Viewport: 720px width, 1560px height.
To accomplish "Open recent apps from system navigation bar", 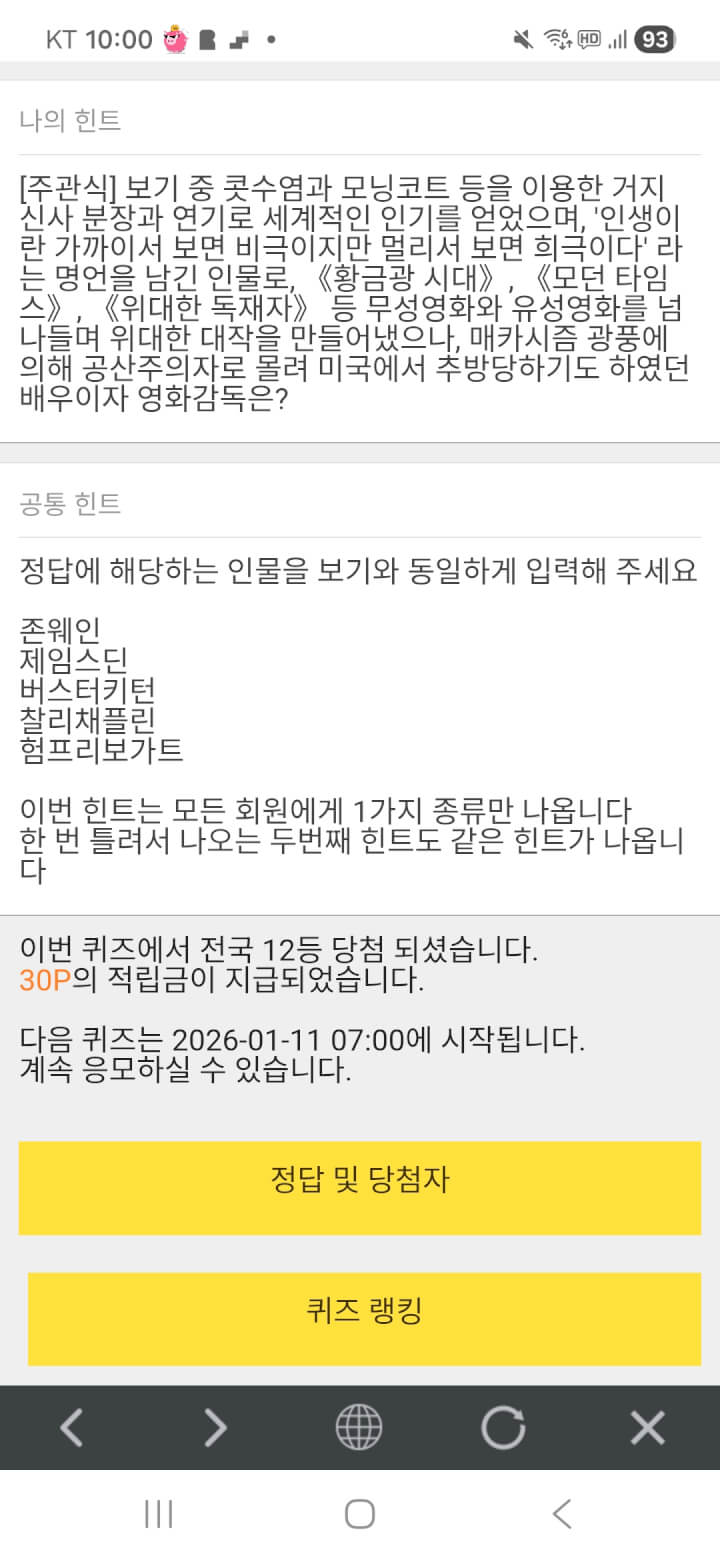I will pyautogui.click(x=159, y=1514).
